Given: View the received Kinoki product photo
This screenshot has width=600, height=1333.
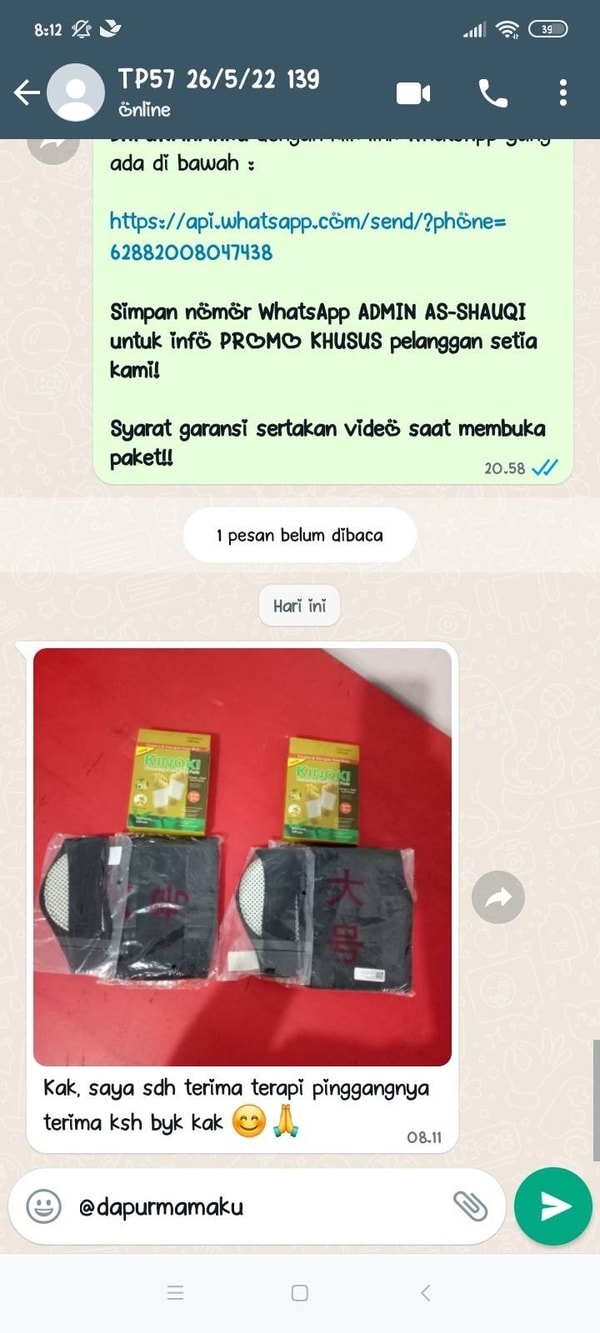Looking at the screenshot, I should pos(242,856).
